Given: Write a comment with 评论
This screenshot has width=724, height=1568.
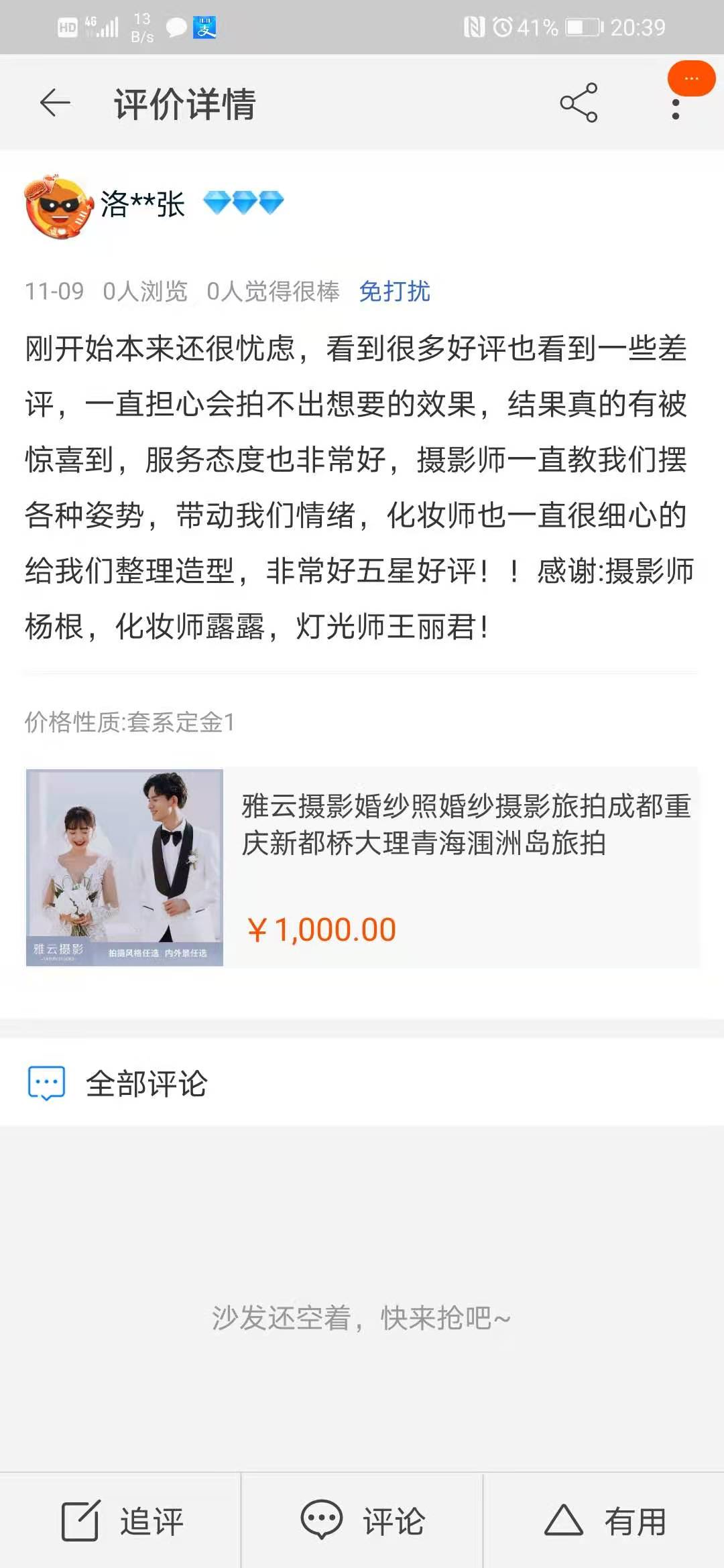Looking at the screenshot, I should [x=362, y=1521].
